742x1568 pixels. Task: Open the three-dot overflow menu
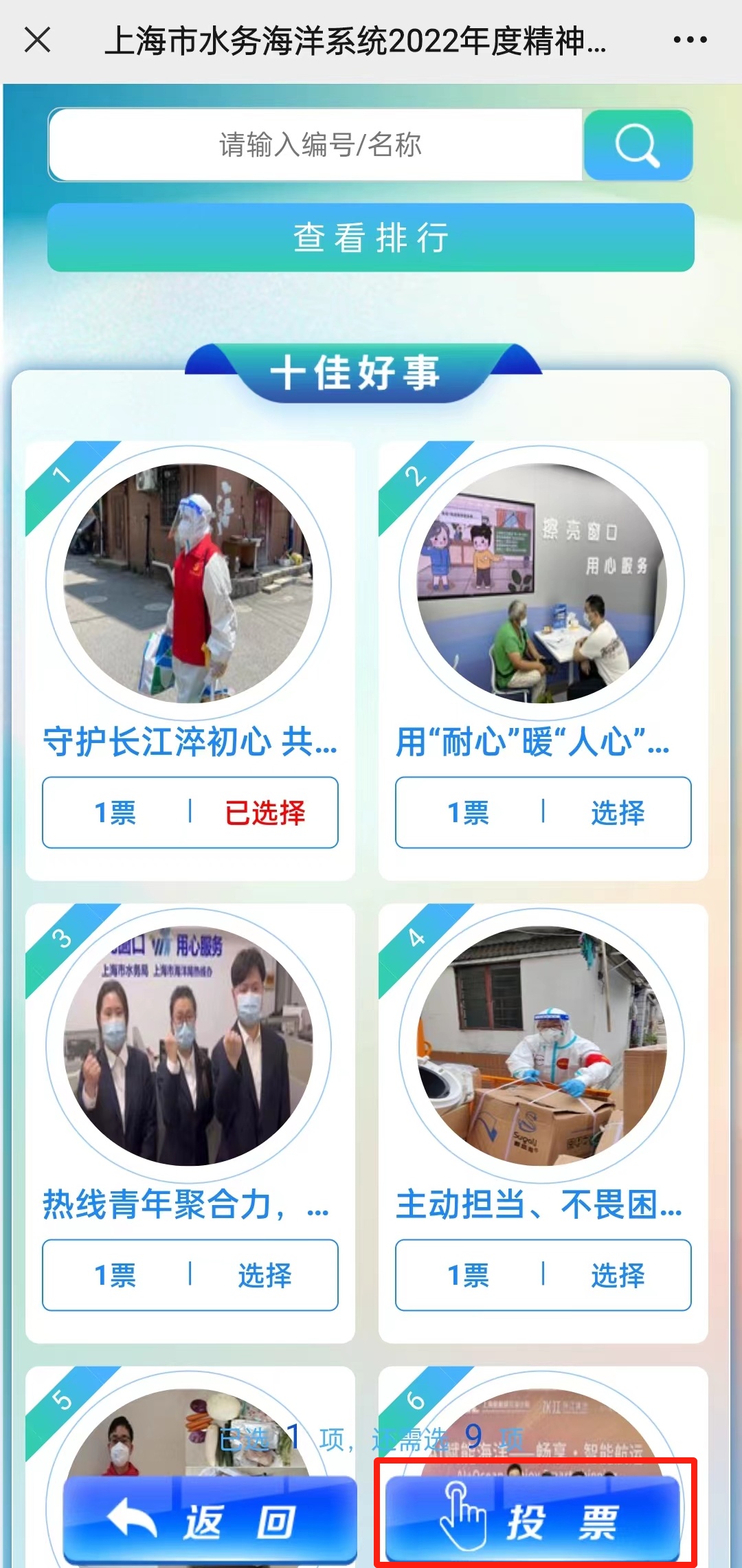[x=690, y=40]
